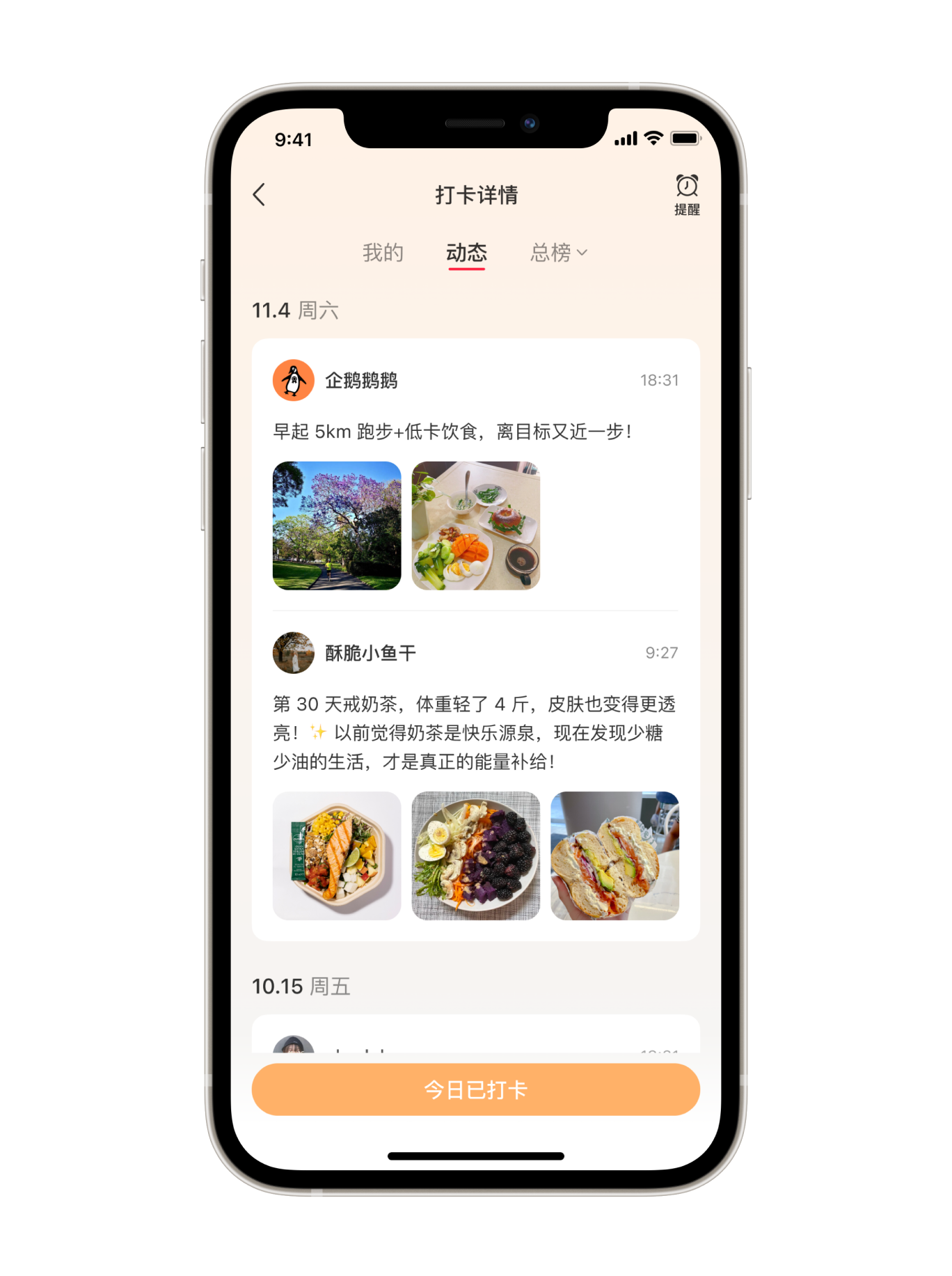Open the 提醒 alarm reminder
952x1276 pixels.
(x=686, y=194)
